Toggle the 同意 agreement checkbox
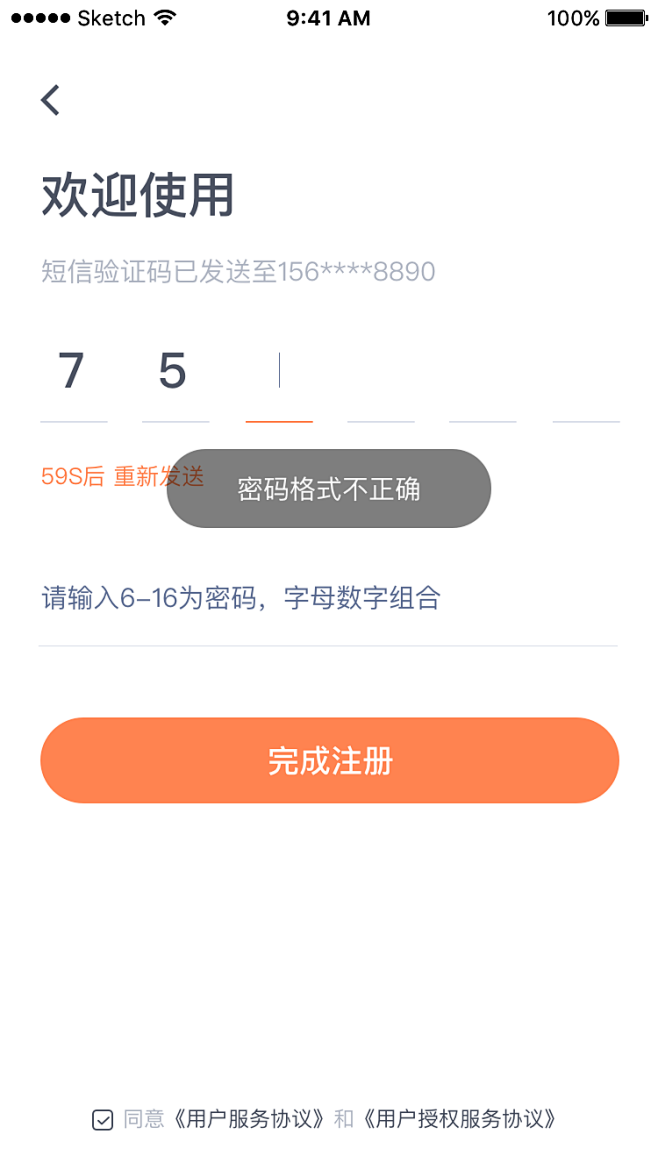Image resolution: width=658 pixels, height=1170 pixels. coord(103,1120)
